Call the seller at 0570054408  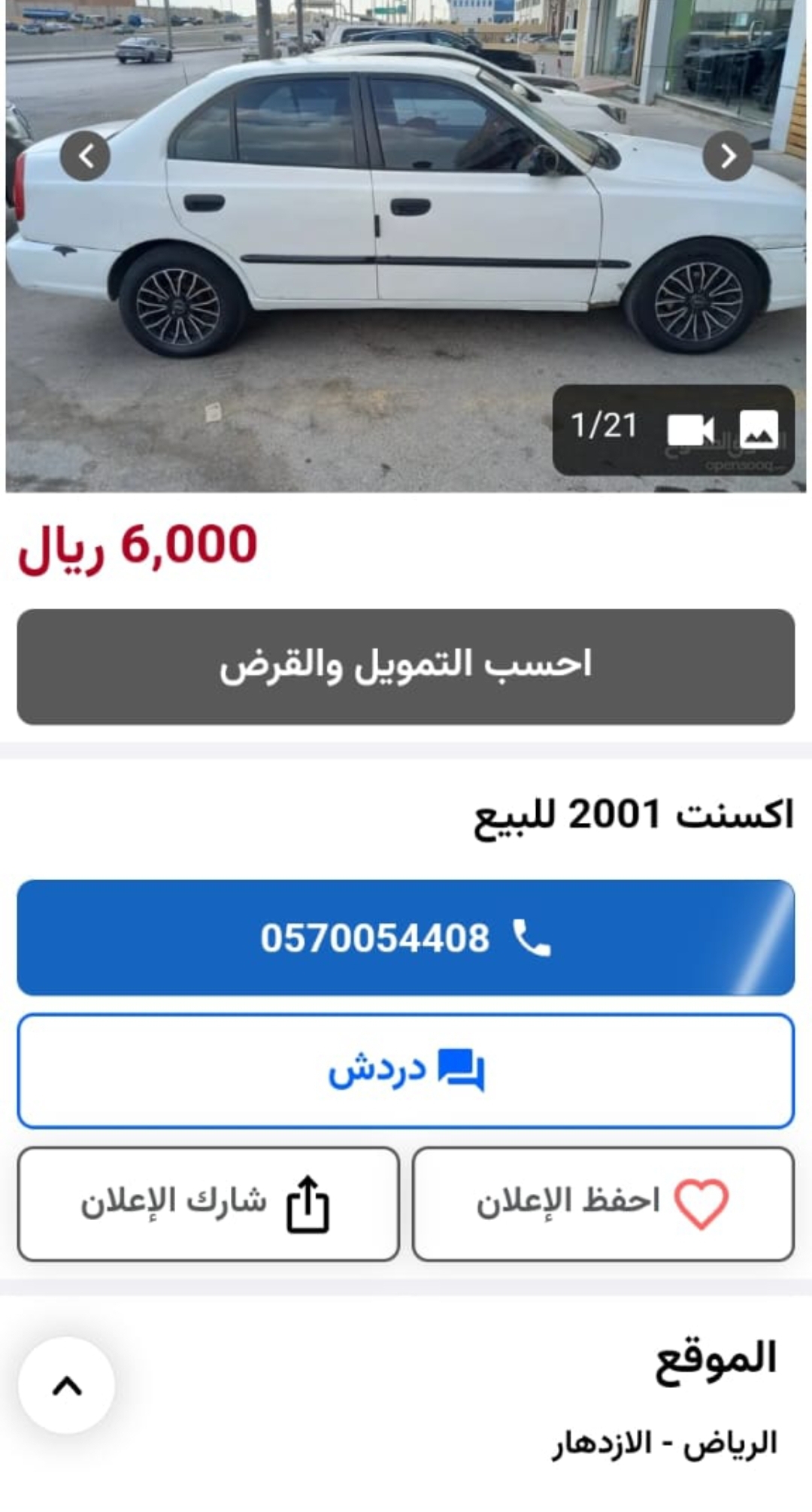[x=406, y=937]
